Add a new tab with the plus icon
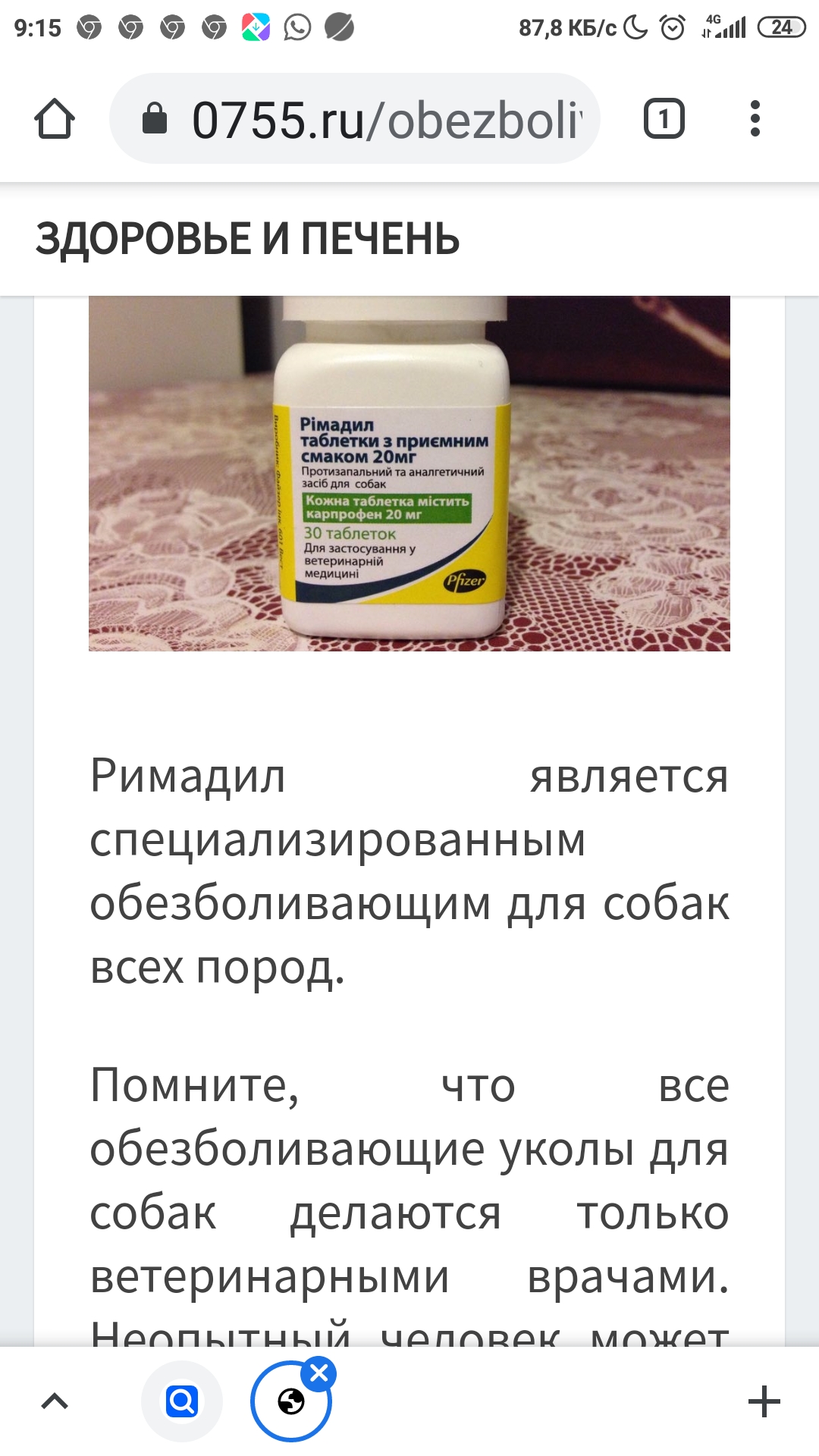The width and height of the screenshot is (819, 1456). [764, 1401]
